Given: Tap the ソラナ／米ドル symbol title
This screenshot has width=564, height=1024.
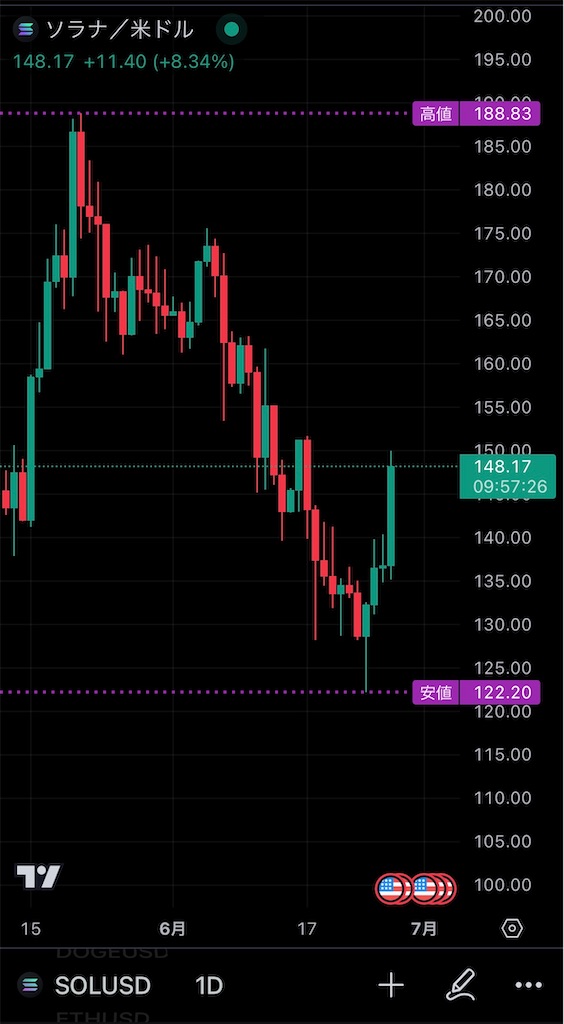Looking at the screenshot, I should click(x=119, y=29).
